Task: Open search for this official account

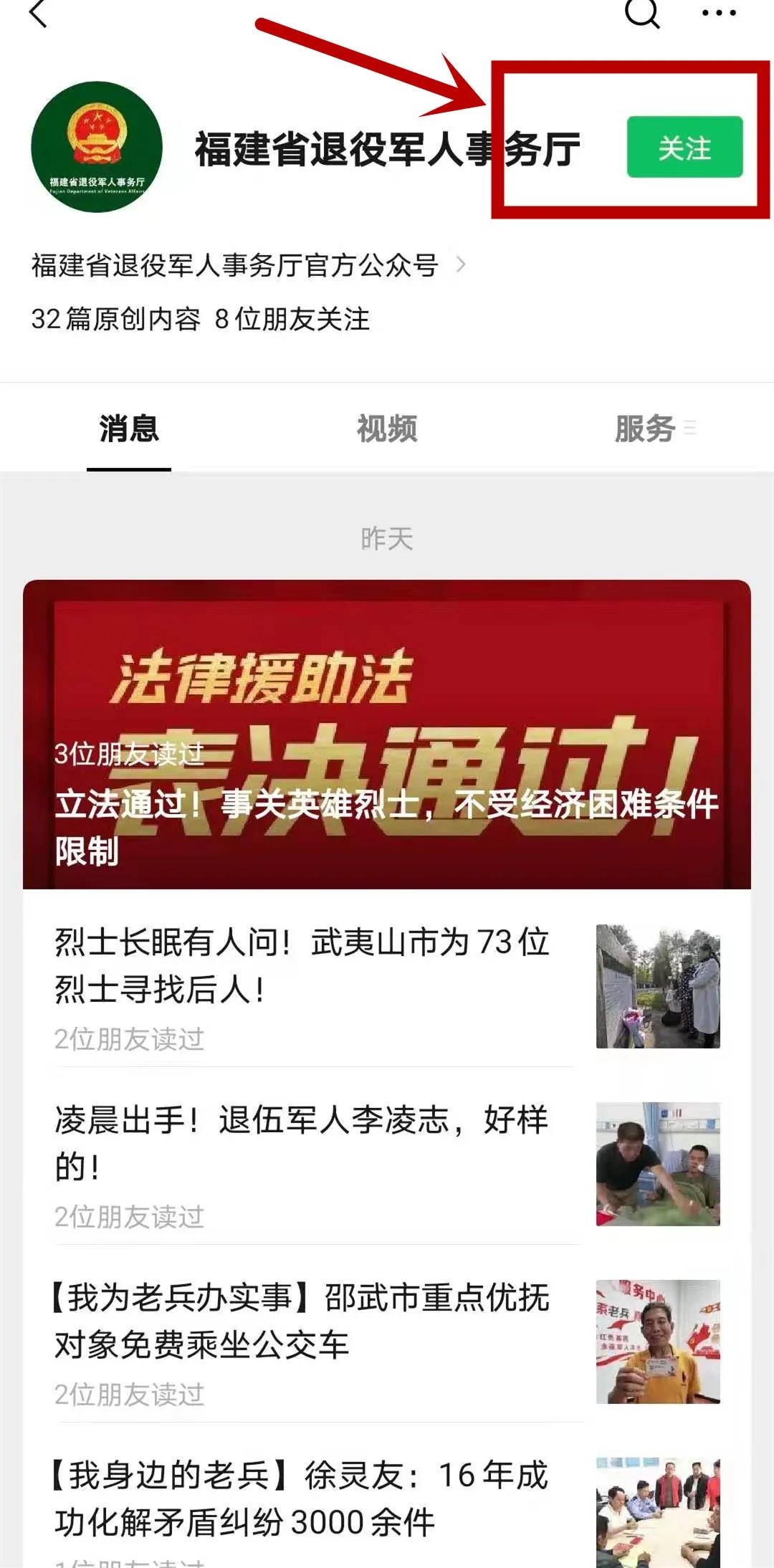Action: 641,11
